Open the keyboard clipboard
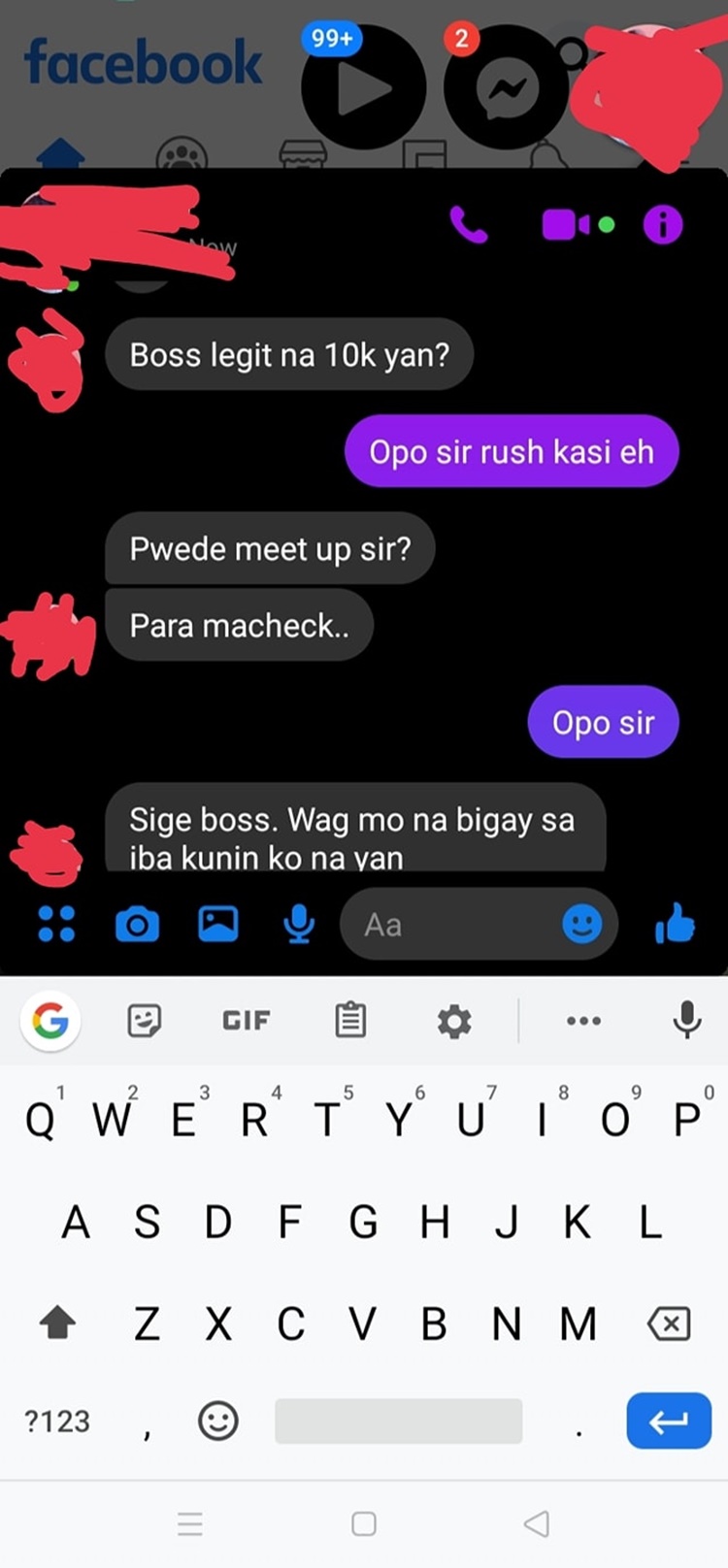Image resolution: width=728 pixels, height=1568 pixels. (x=350, y=1020)
